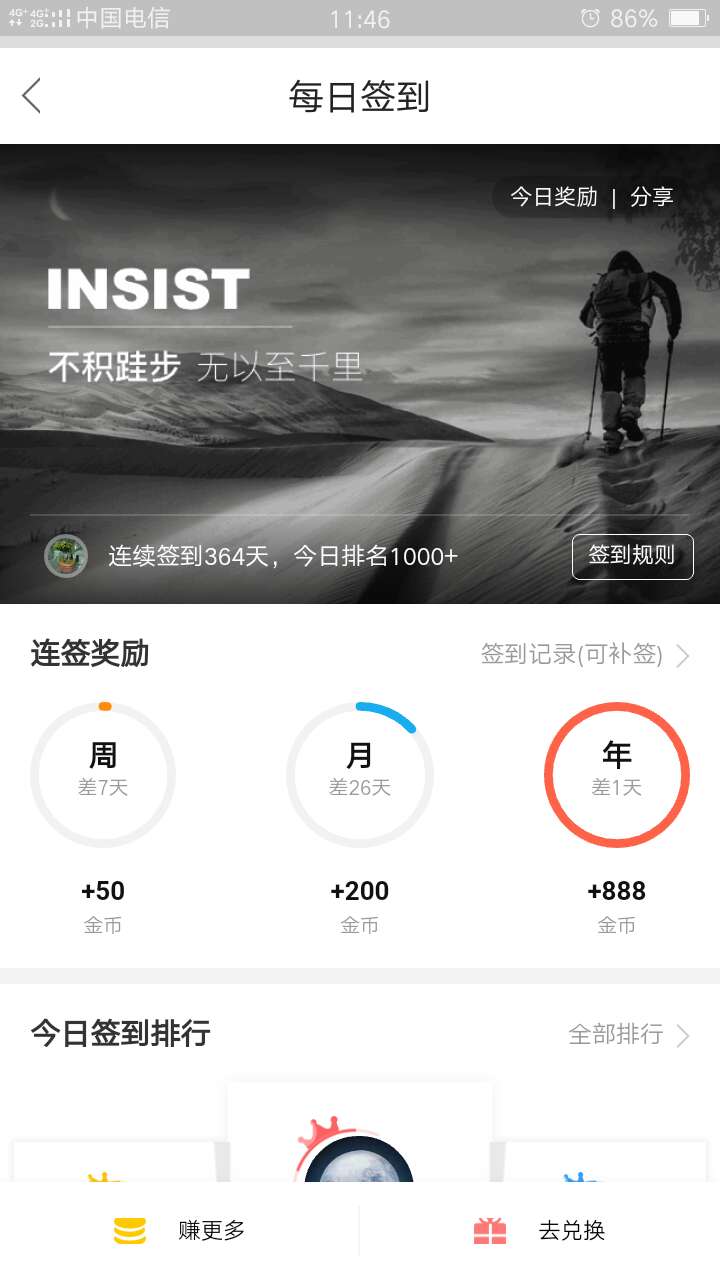720x1280 pixels.
Task: Open the first-place crowned avatar in rankings
Action: [x=358, y=1160]
